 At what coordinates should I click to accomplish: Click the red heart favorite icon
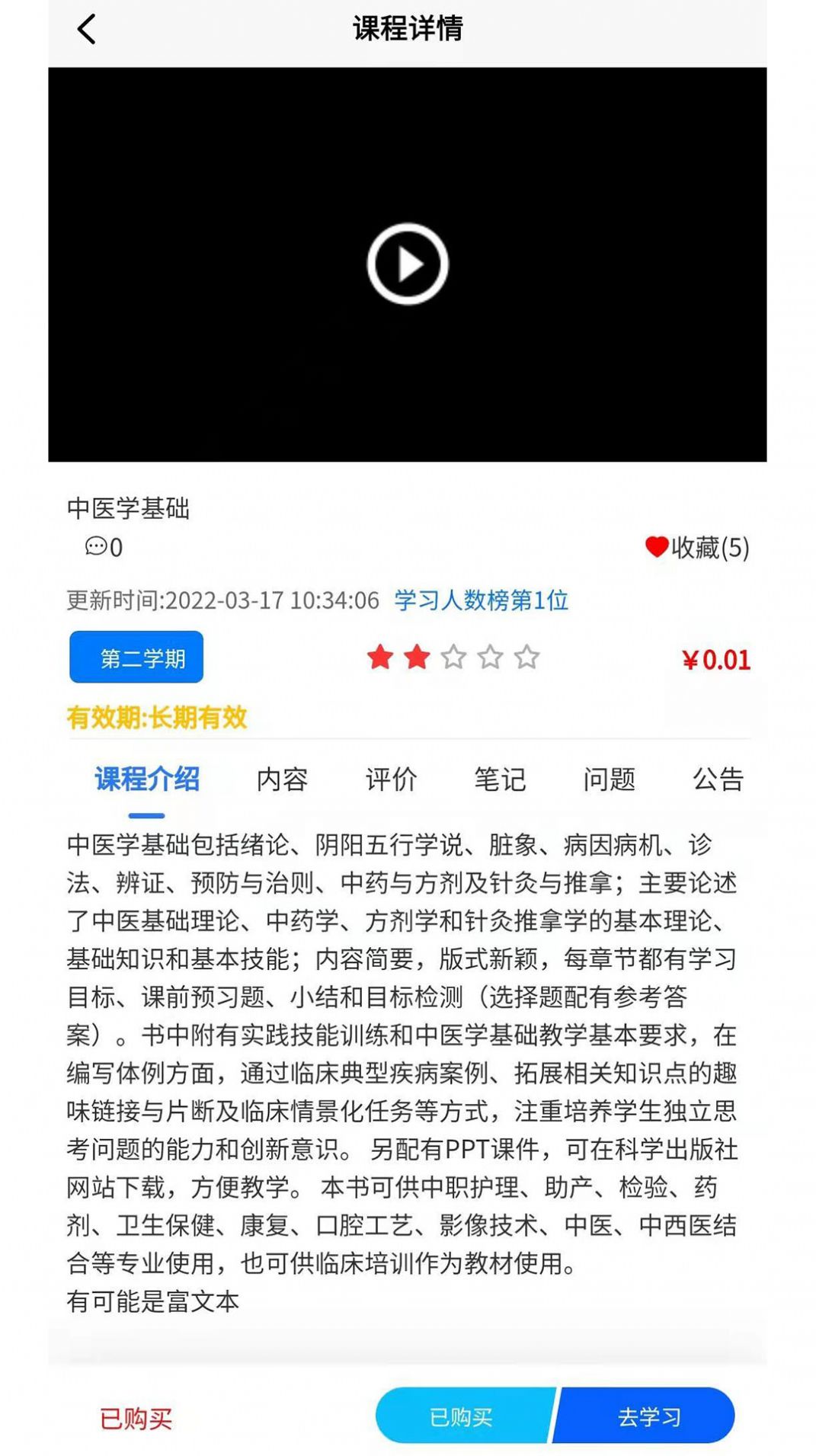[x=657, y=548]
